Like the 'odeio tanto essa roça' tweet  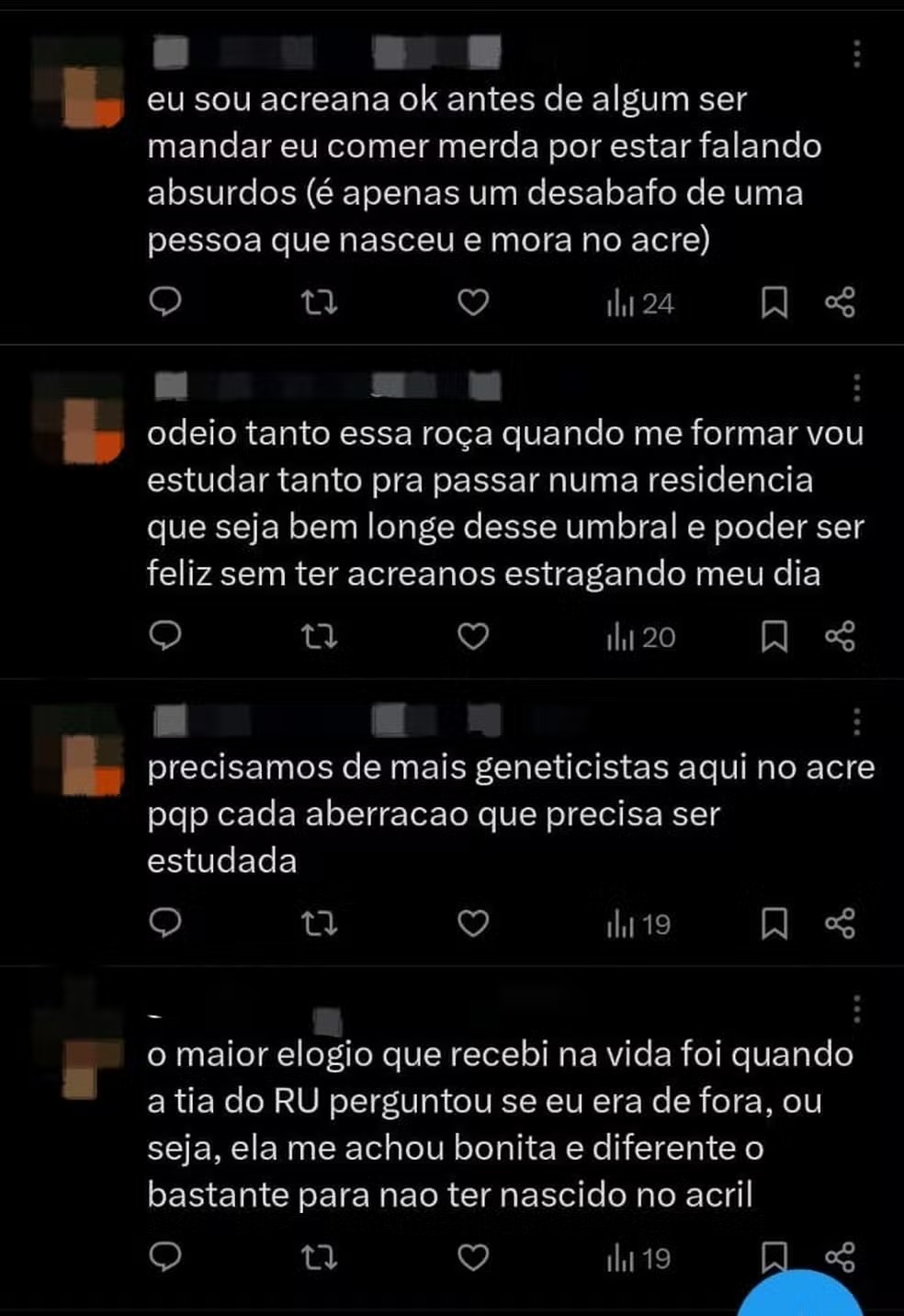pos(473,635)
